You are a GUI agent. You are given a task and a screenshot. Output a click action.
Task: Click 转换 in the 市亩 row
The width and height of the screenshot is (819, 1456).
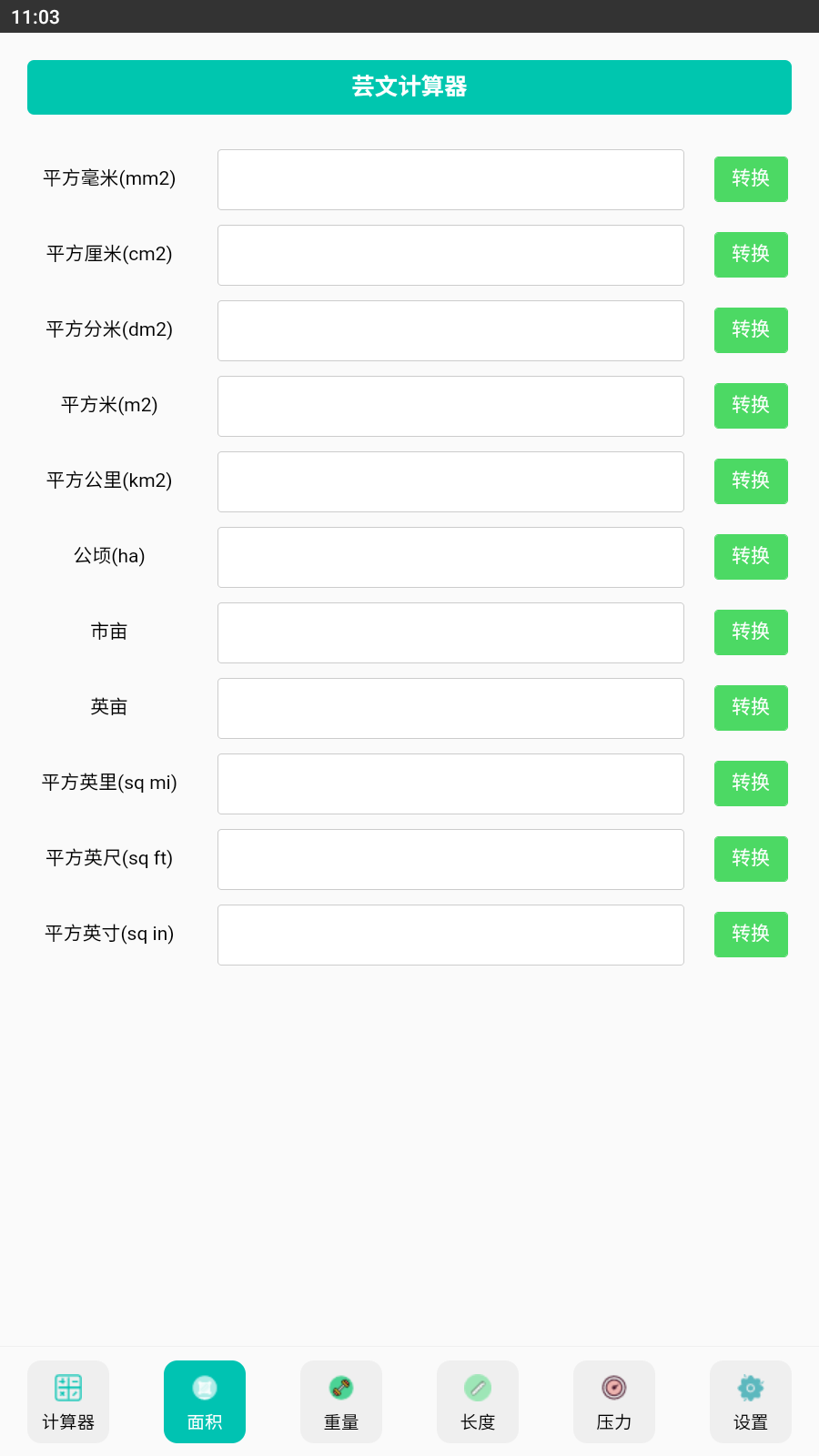(x=750, y=632)
